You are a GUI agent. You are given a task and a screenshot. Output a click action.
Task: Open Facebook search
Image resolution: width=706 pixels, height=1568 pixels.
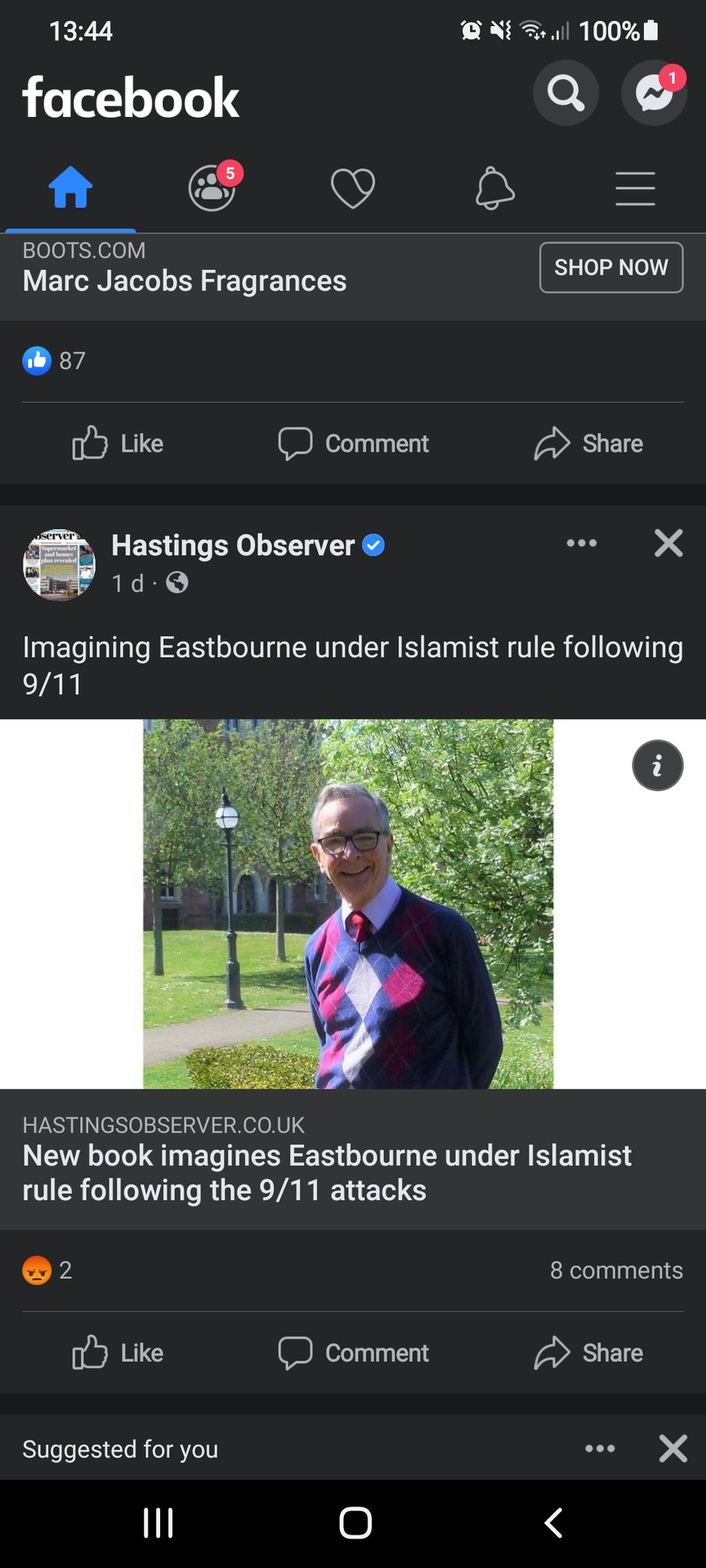tap(565, 93)
